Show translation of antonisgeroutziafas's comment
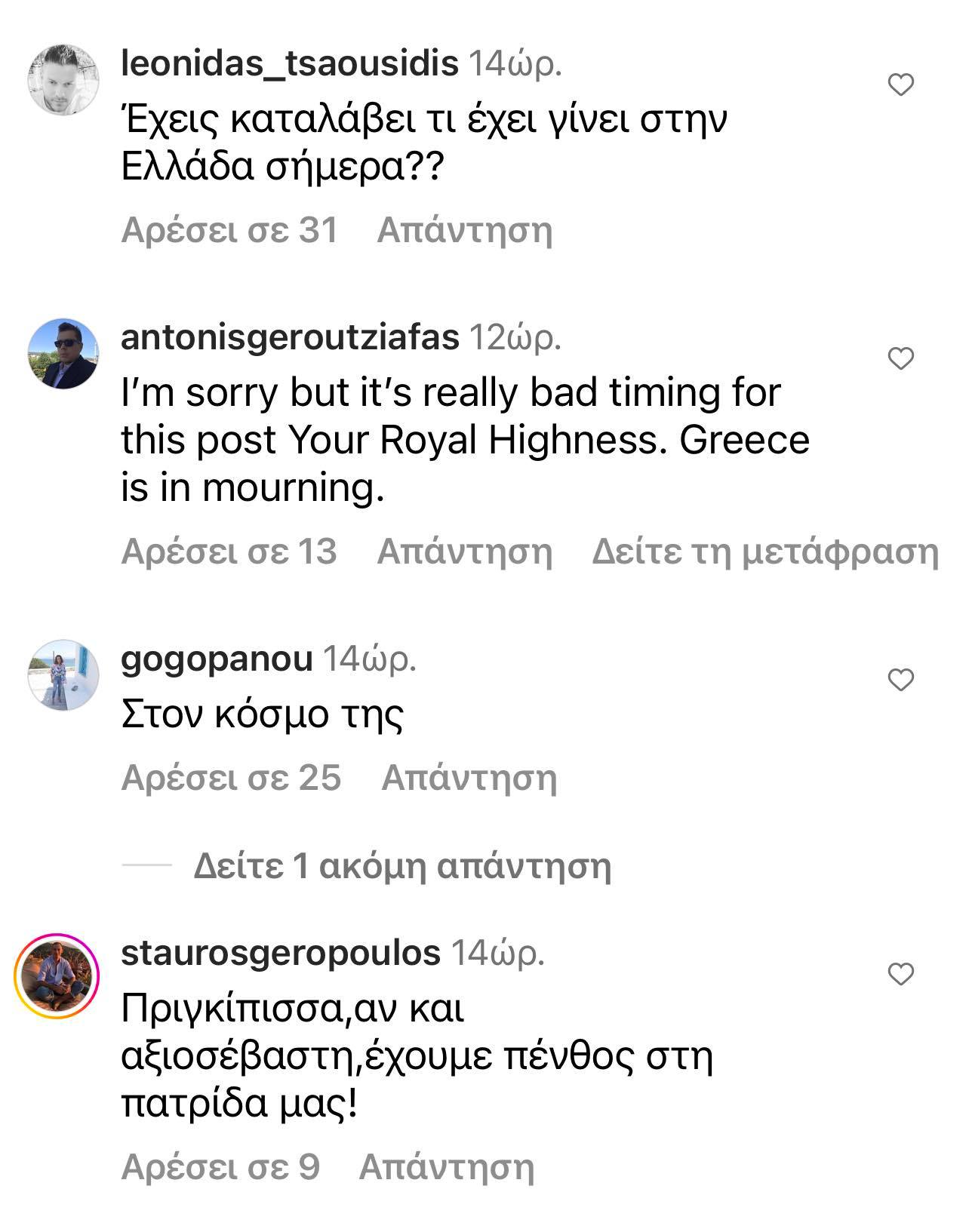Viewport: 969px width, 1232px height. pyautogui.click(x=764, y=551)
